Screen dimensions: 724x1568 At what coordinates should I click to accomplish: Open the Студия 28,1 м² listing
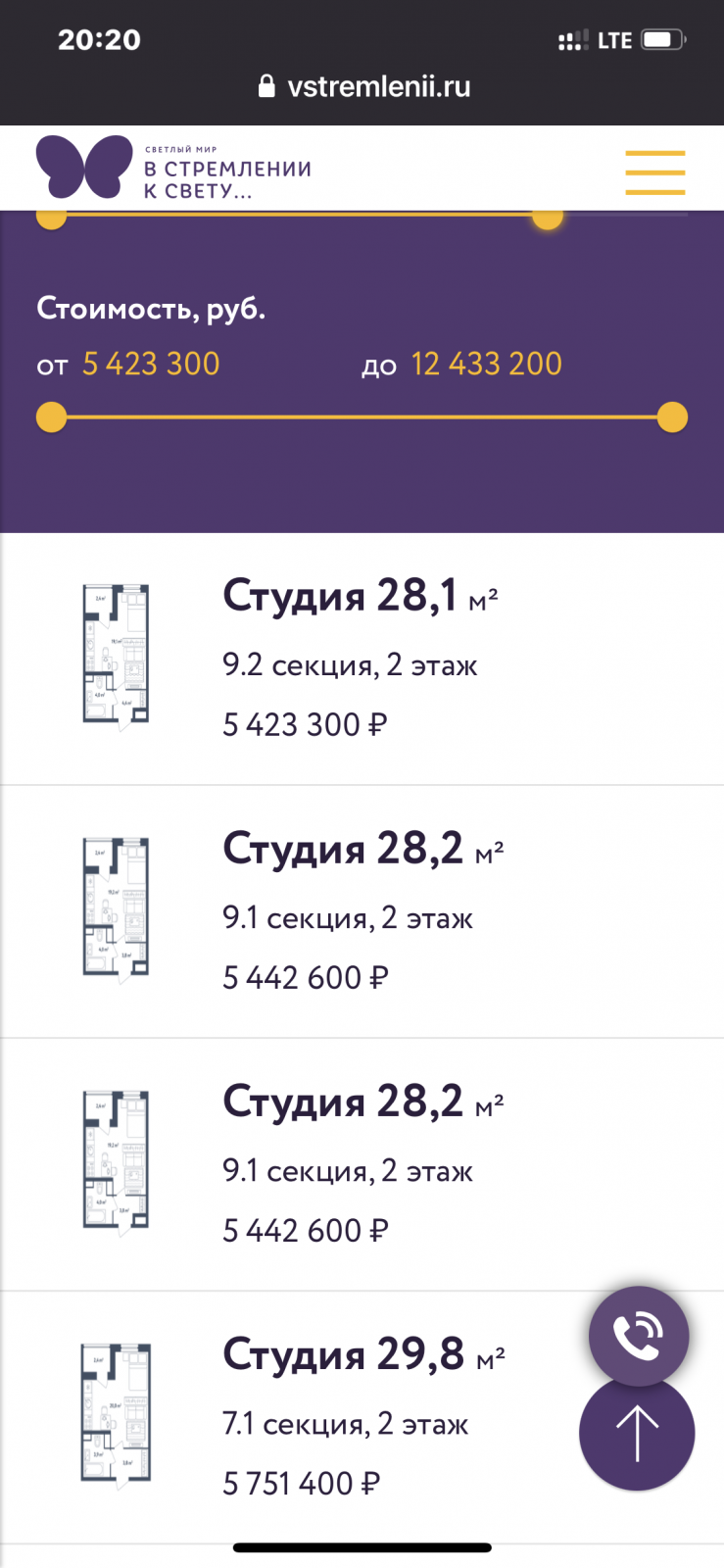tap(362, 659)
